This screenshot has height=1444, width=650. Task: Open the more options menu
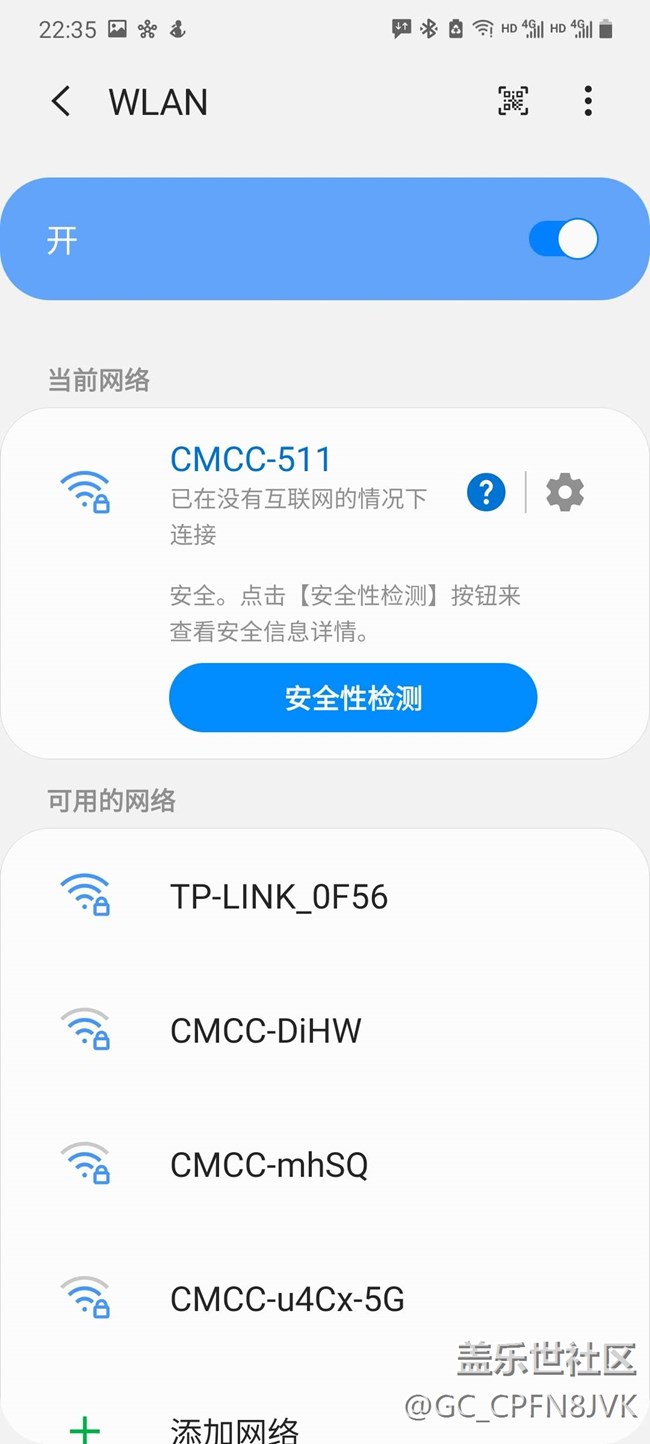(588, 101)
